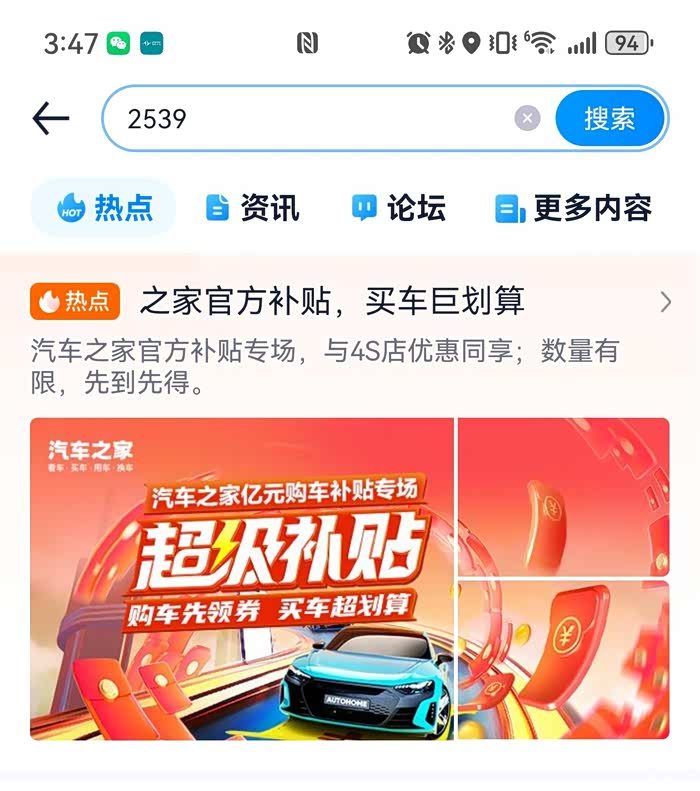The image size is (700, 791).
Task: Tap the blue 搜索 button
Action: (x=610, y=119)
